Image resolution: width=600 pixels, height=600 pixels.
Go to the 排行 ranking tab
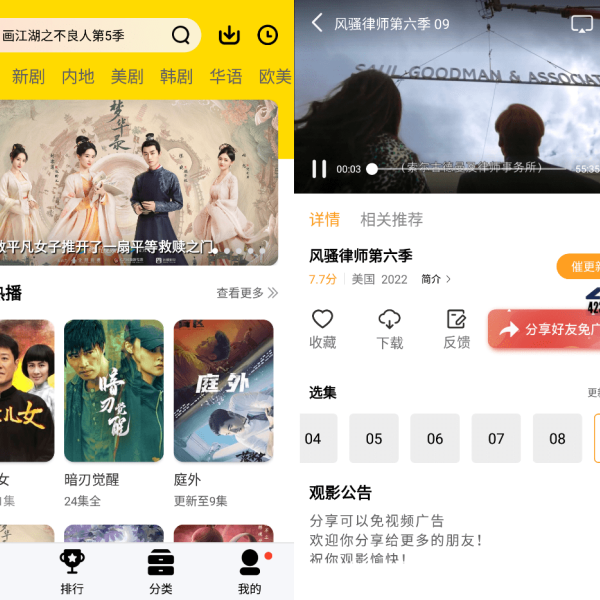(x=72, y=572)
